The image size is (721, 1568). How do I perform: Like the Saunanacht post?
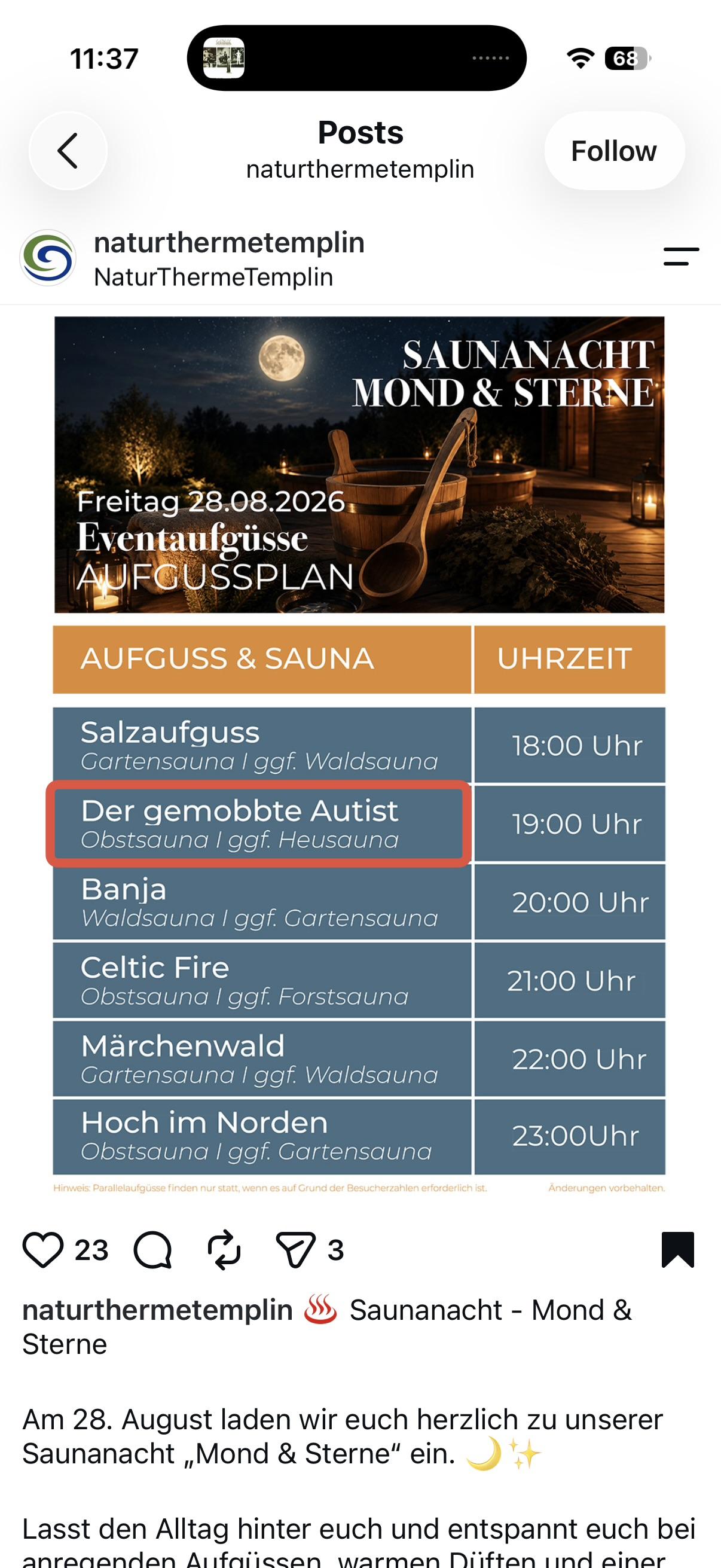tap(43, 1250)
